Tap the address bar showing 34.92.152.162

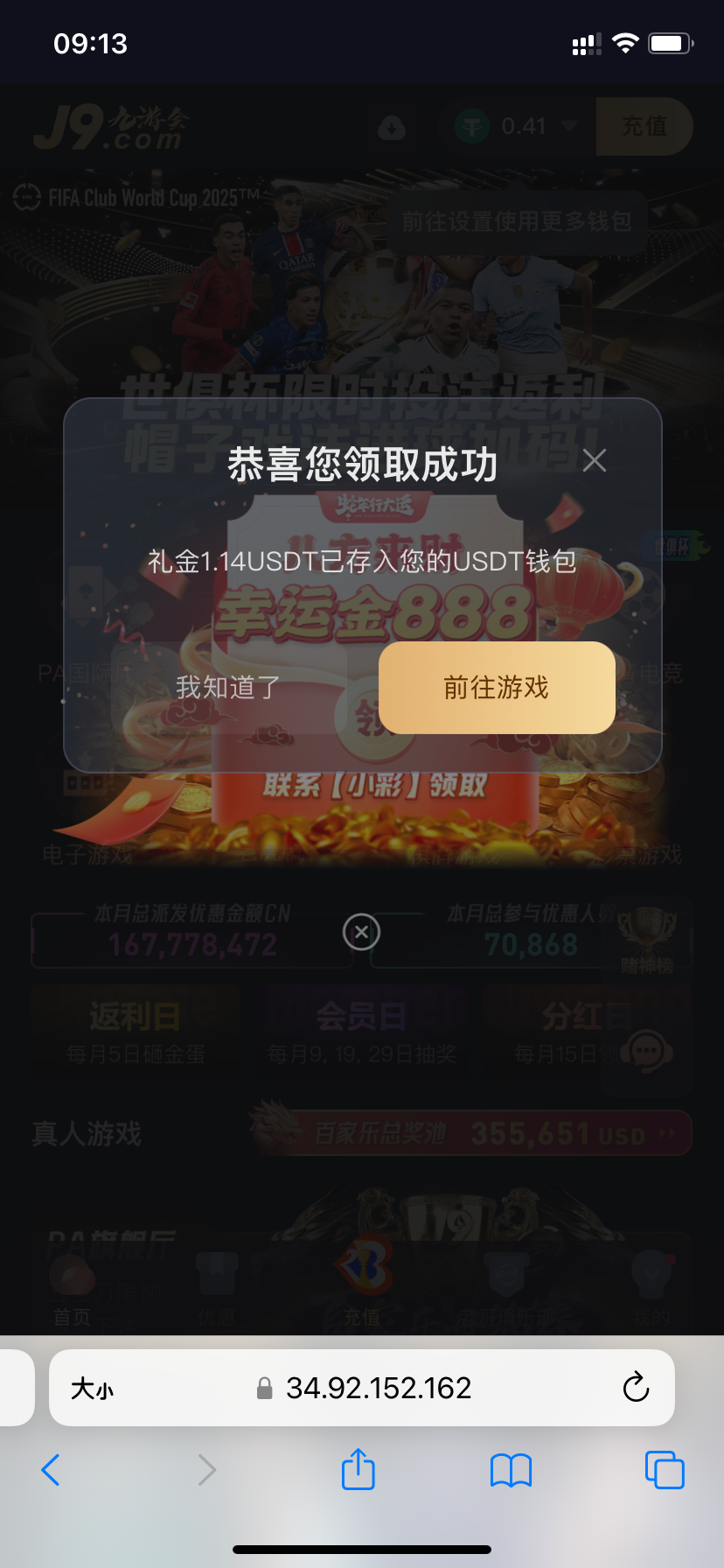(378, 1388)
